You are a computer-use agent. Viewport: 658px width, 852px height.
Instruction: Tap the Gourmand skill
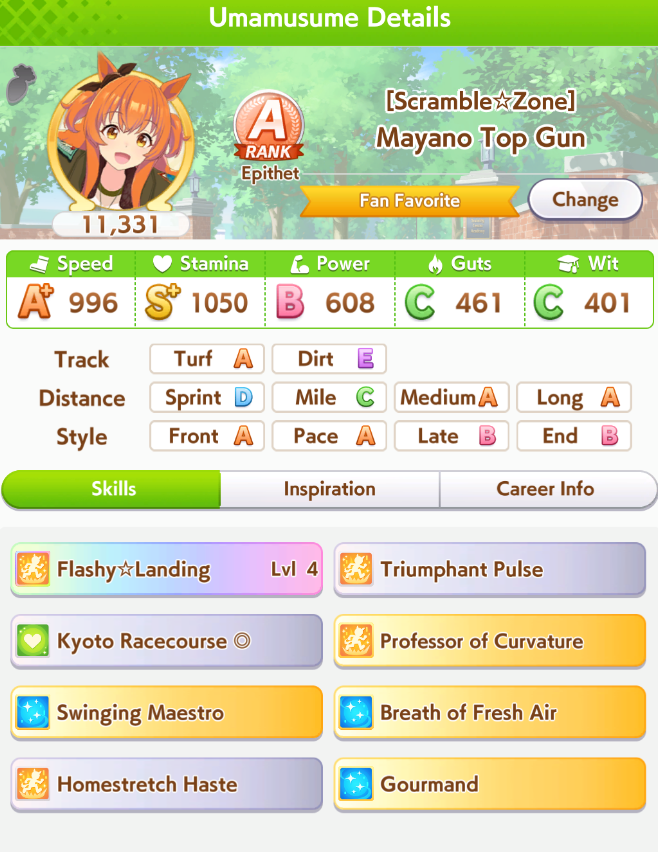489,784
